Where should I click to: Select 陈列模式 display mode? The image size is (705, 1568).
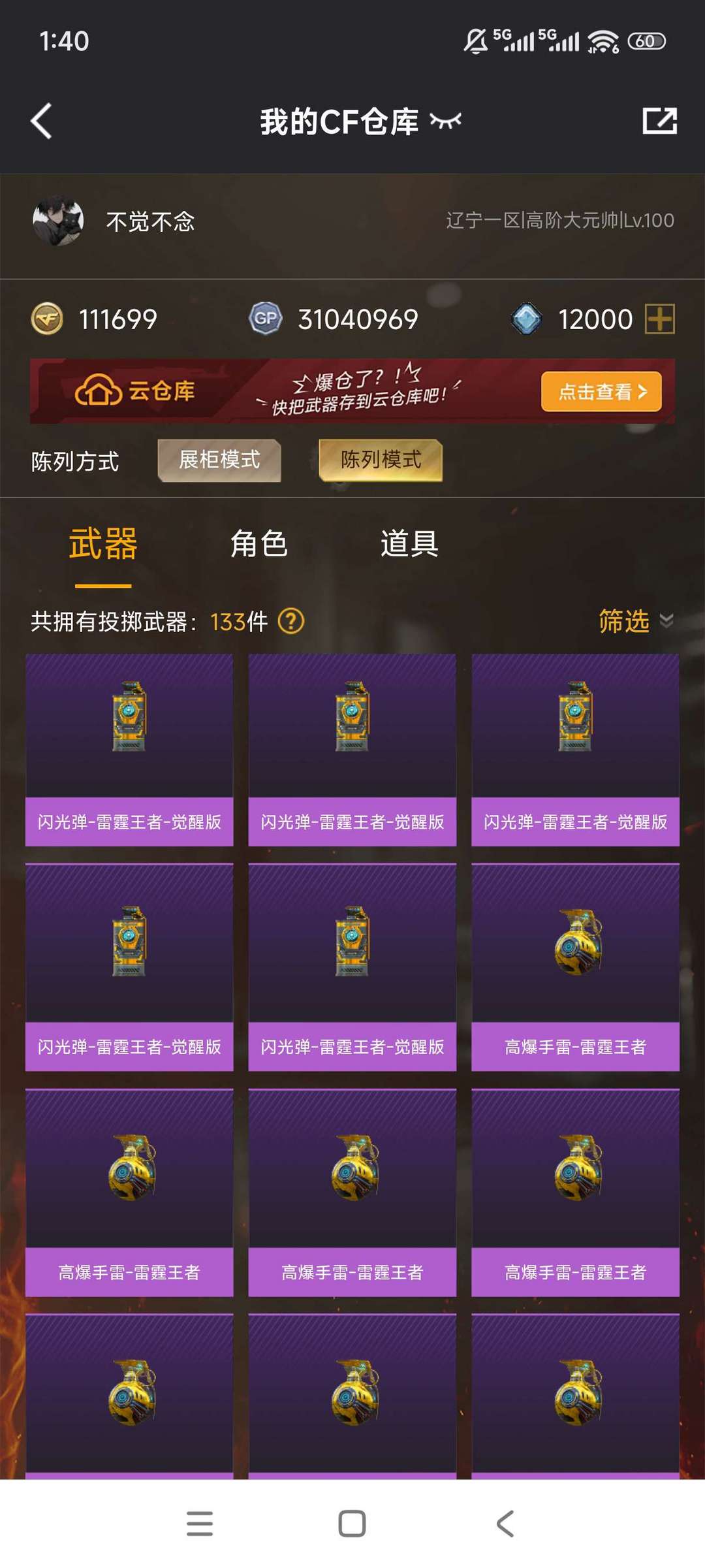tap(381, 460)
